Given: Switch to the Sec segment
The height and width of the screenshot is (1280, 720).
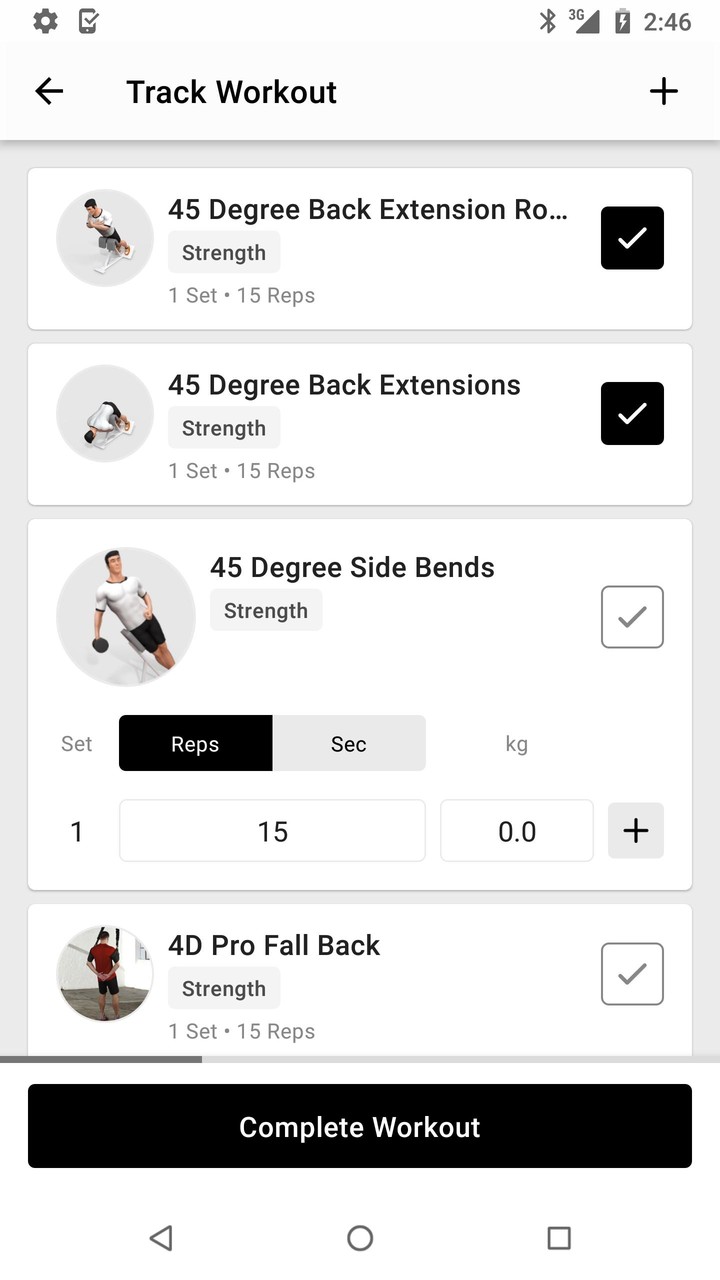Looking at the screenshot, I should click(x=349, y=743).
